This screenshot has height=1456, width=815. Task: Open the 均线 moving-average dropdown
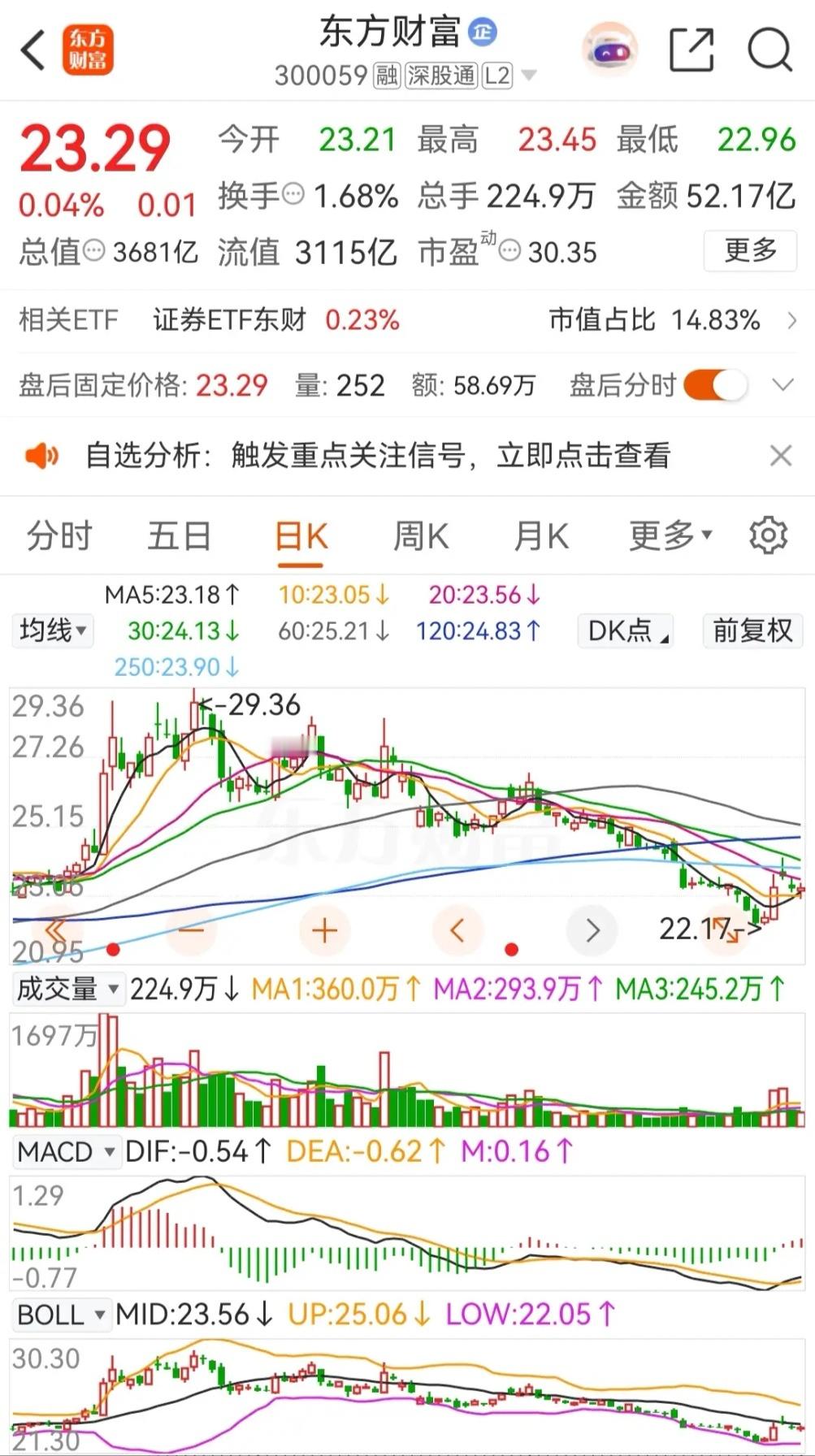click(x=51, y=630)
